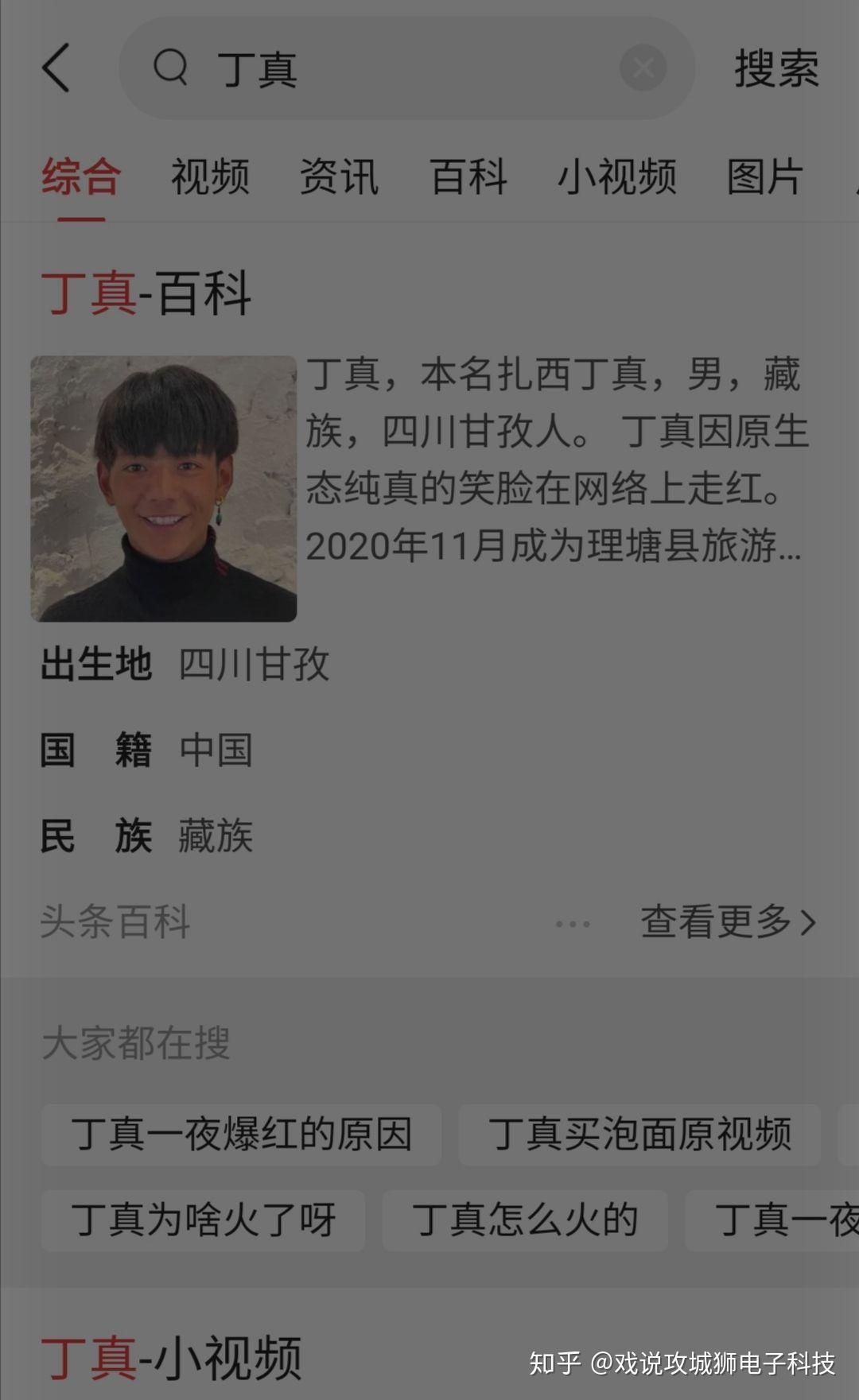This screenshot has height=1400, width=859.
Task: Tap the search box containing 丁真
Action: [407, 68]
